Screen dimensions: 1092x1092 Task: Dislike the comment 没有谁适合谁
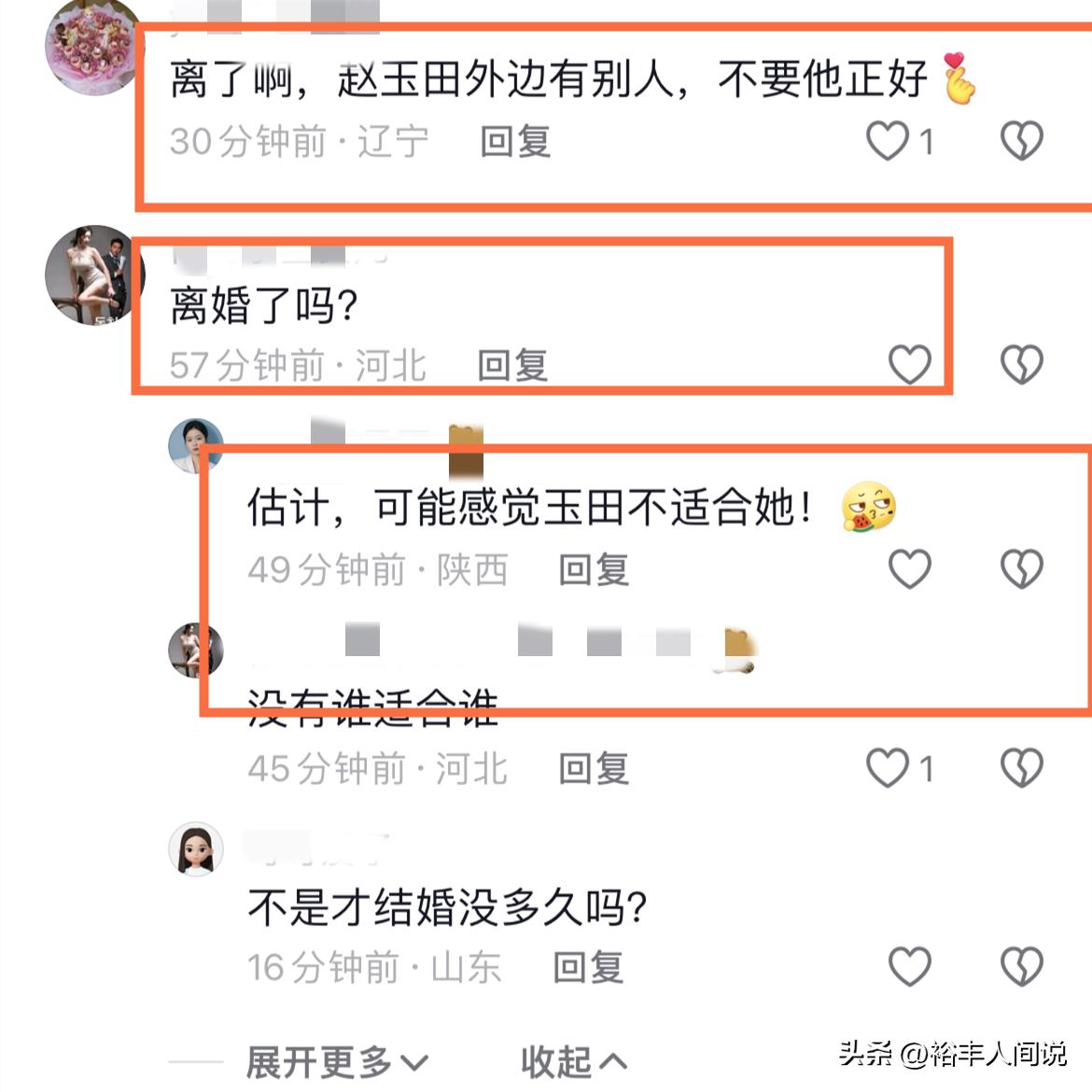[x=1021, y=769]
